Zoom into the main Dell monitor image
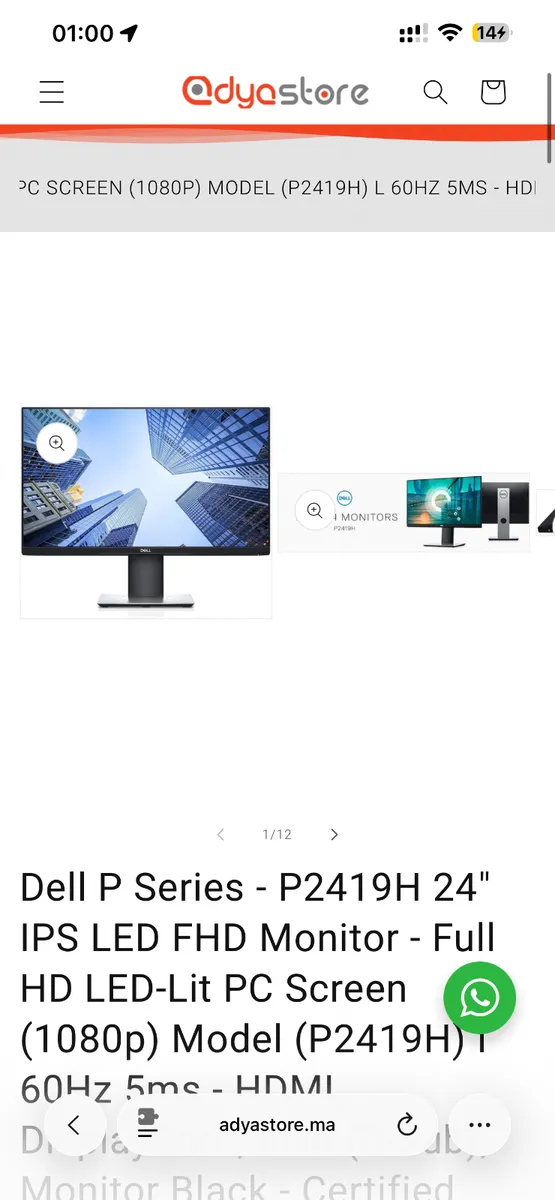The image size is (555, 1200). [x=57, y=442]
